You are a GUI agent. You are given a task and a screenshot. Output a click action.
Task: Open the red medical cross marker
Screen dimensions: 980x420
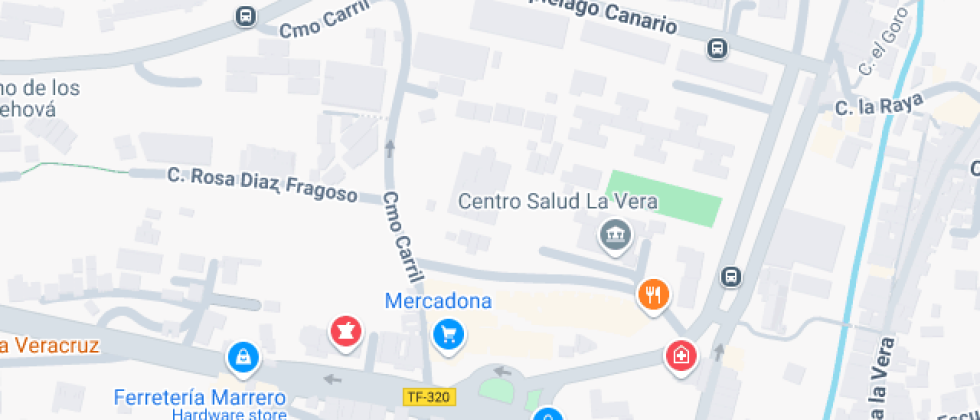(x=681, y=355)
